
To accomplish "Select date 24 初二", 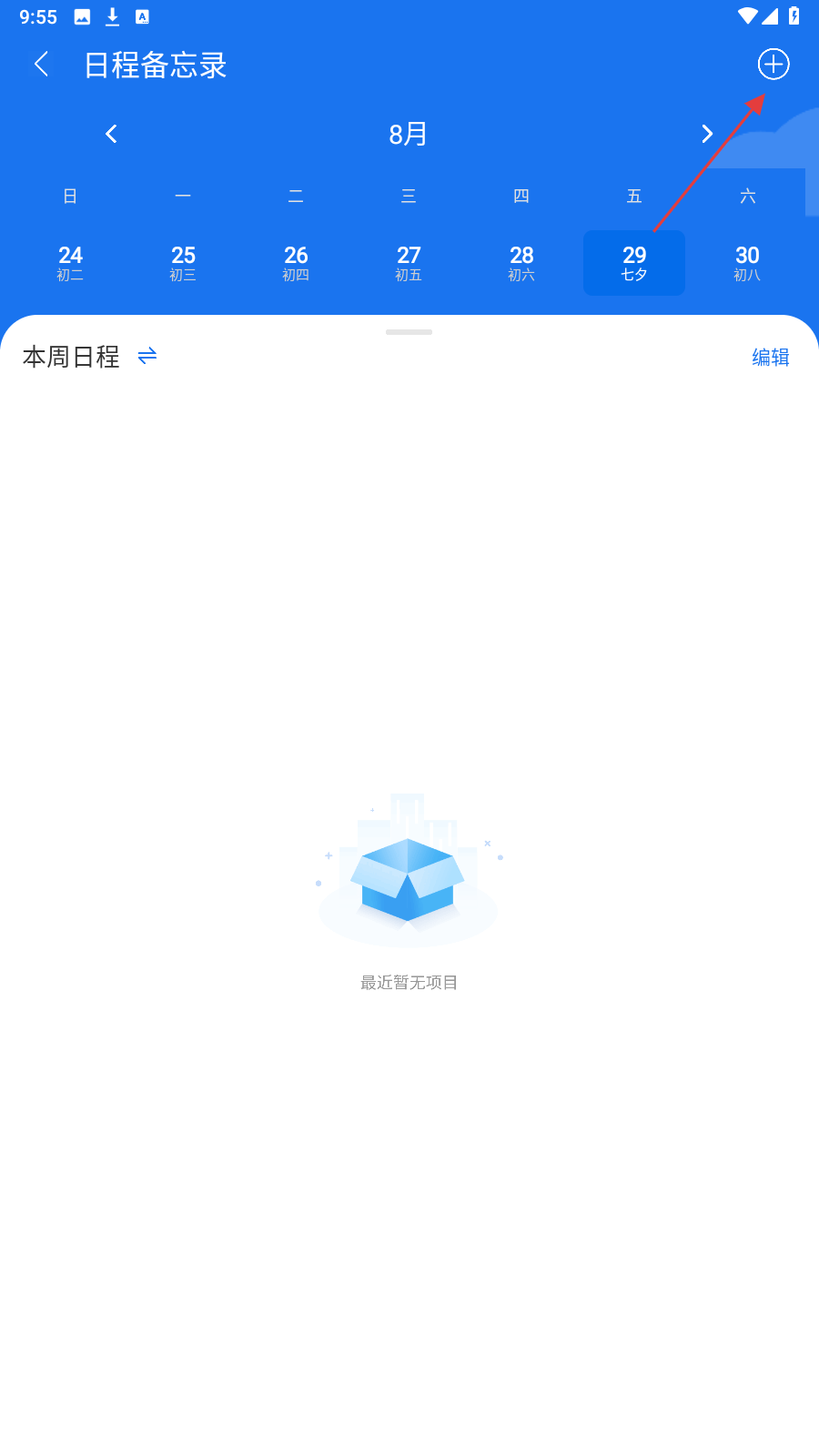I will pyautogui.click(x=70, y=263).
